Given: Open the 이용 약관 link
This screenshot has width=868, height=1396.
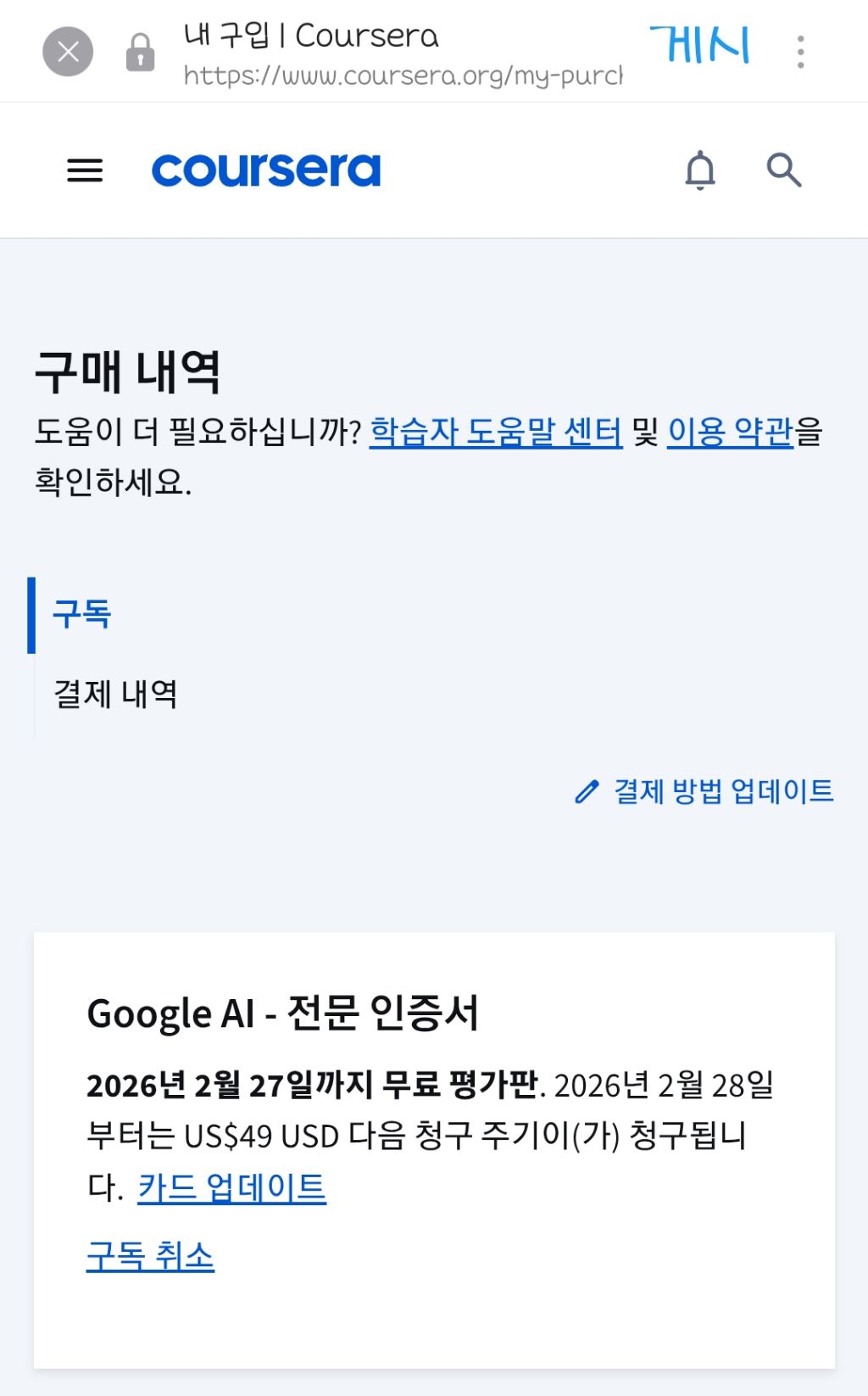Looking at the screenshot, I should point(731,432).
